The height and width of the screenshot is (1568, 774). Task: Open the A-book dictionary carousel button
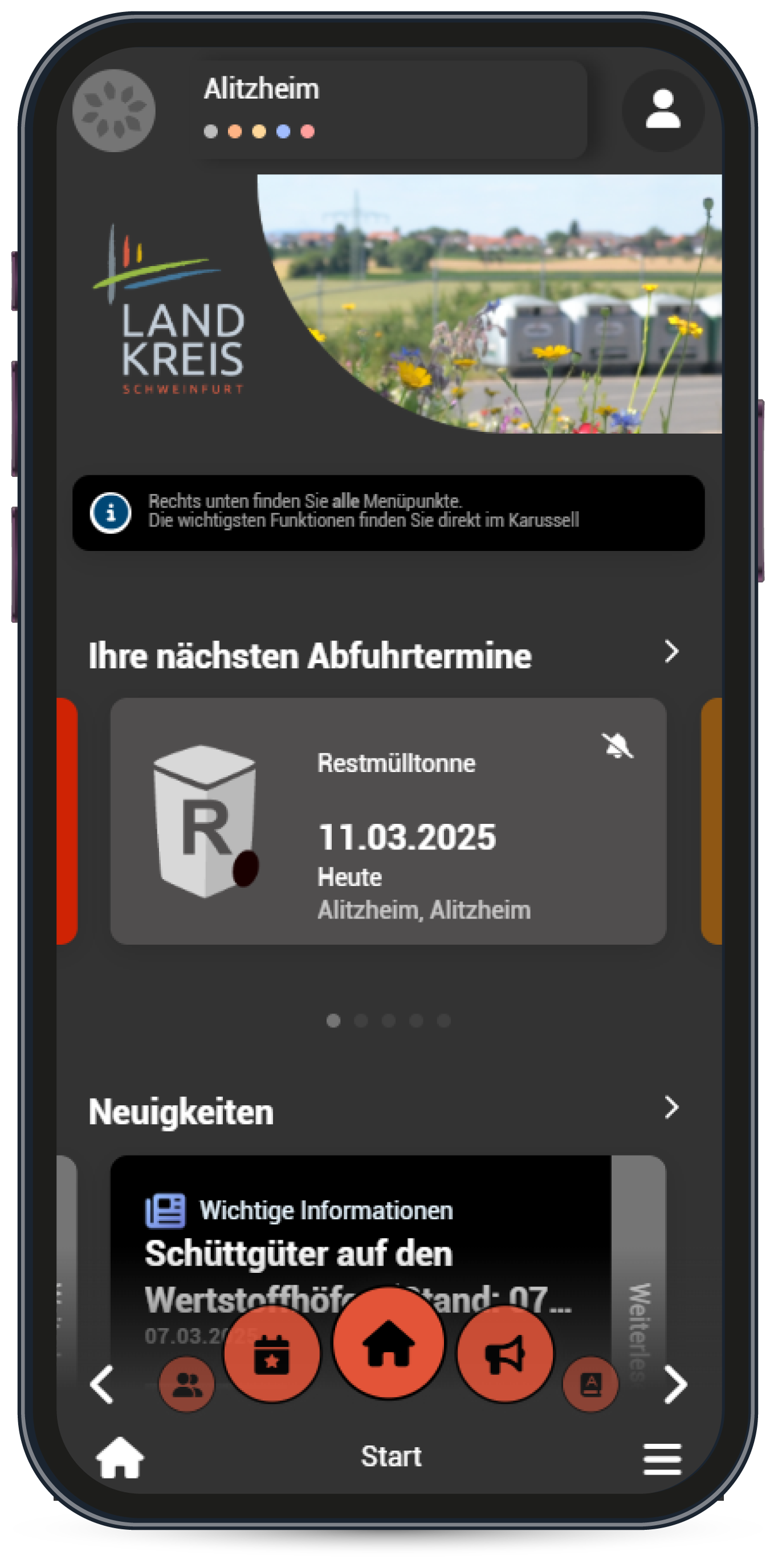tap(590, 1385)
